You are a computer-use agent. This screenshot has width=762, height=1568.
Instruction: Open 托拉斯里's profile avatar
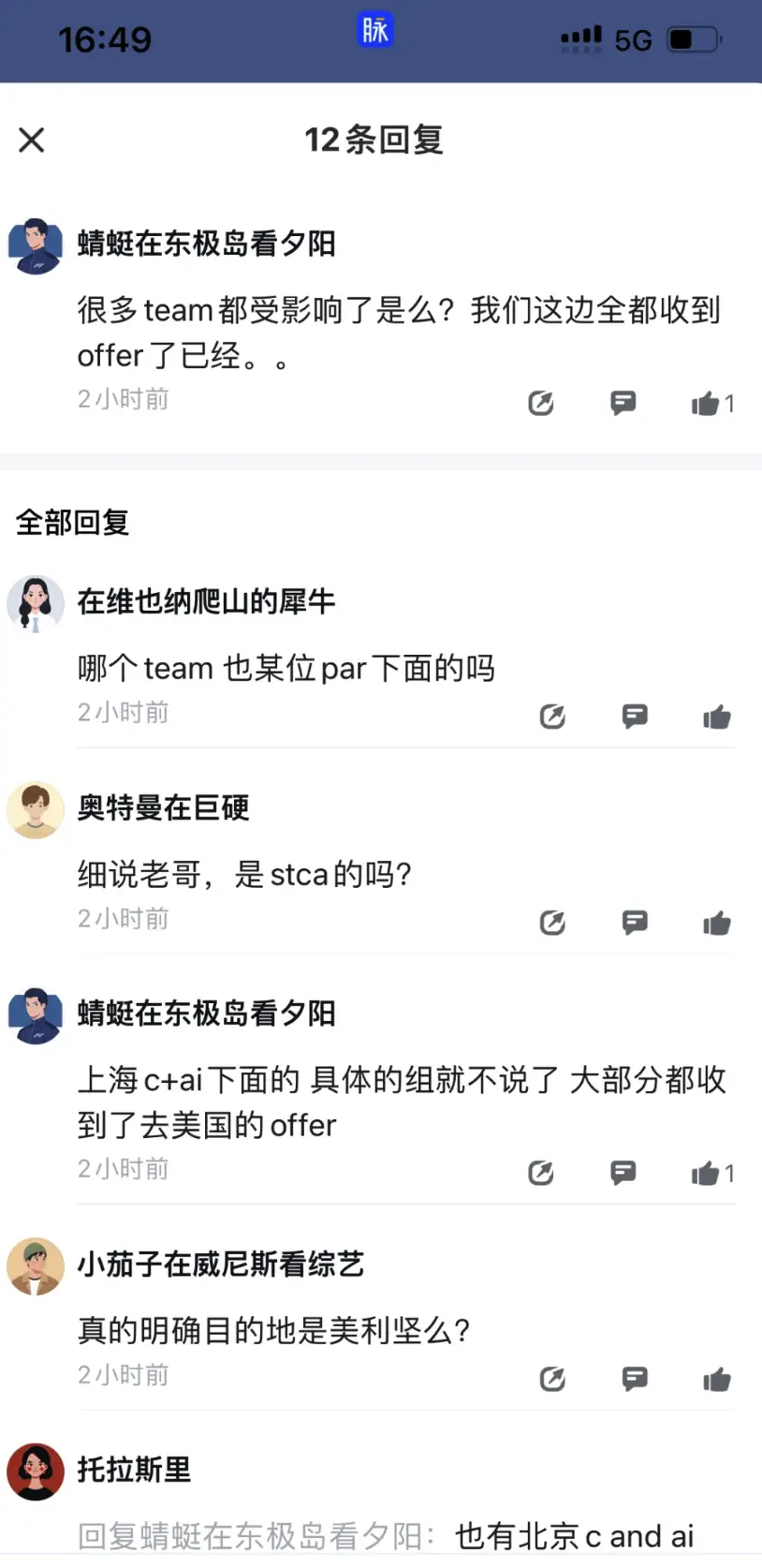click(36, 1472)
